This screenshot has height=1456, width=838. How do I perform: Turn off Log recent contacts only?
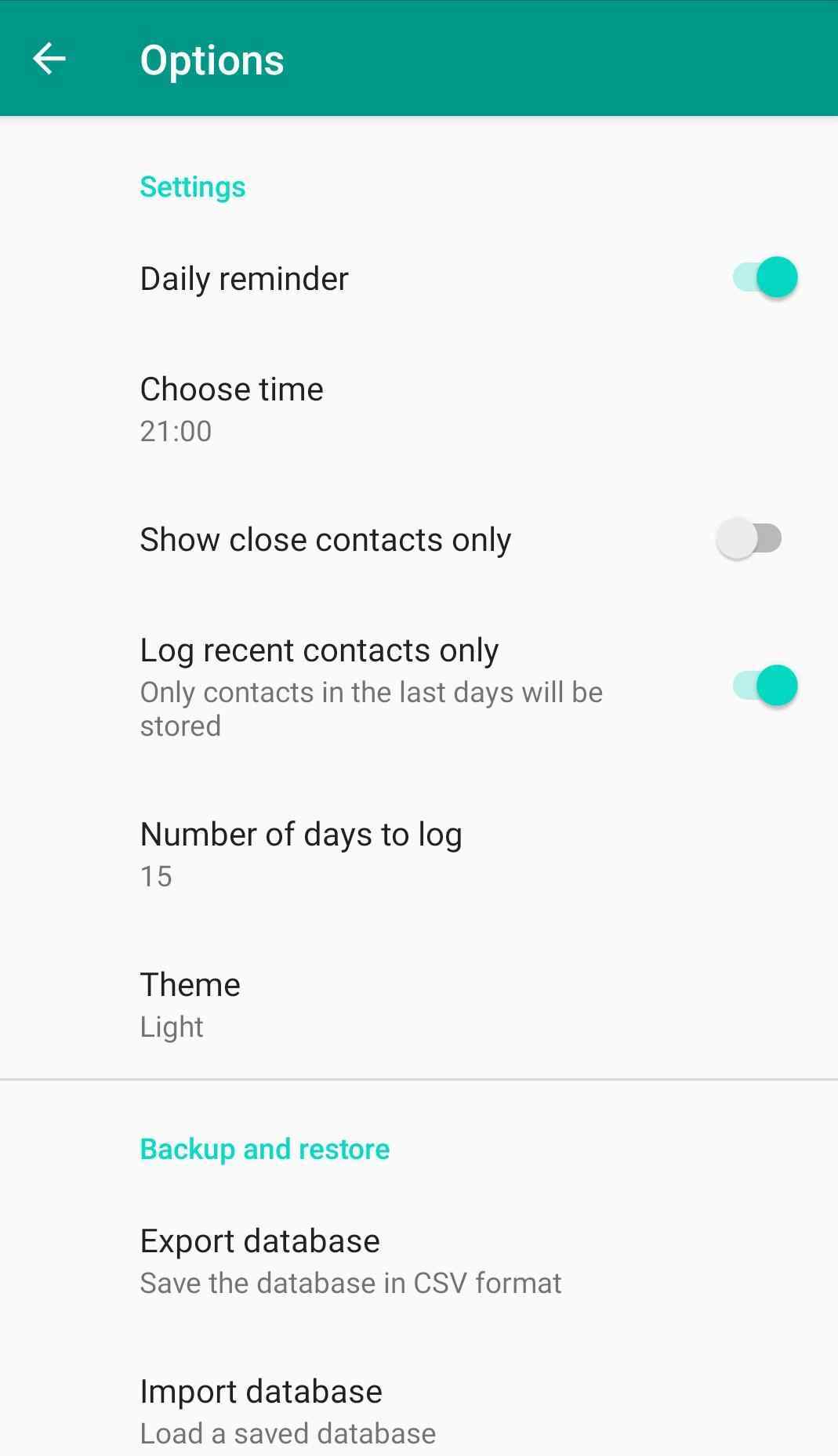pos(763,685)
